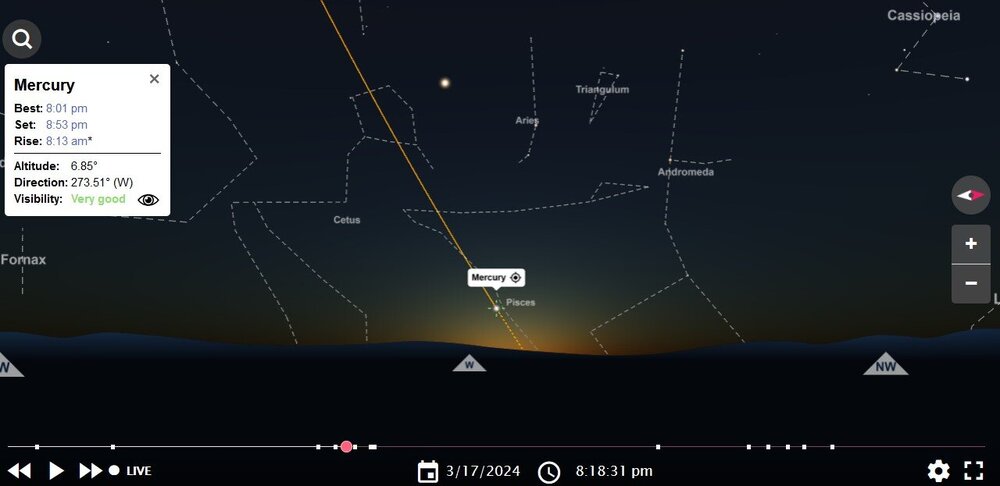Image resolution: width=1000 pixels, height=486 pixels.
Task: Open the settings gear
Action: pyautogui.click(x=938, y=471)
